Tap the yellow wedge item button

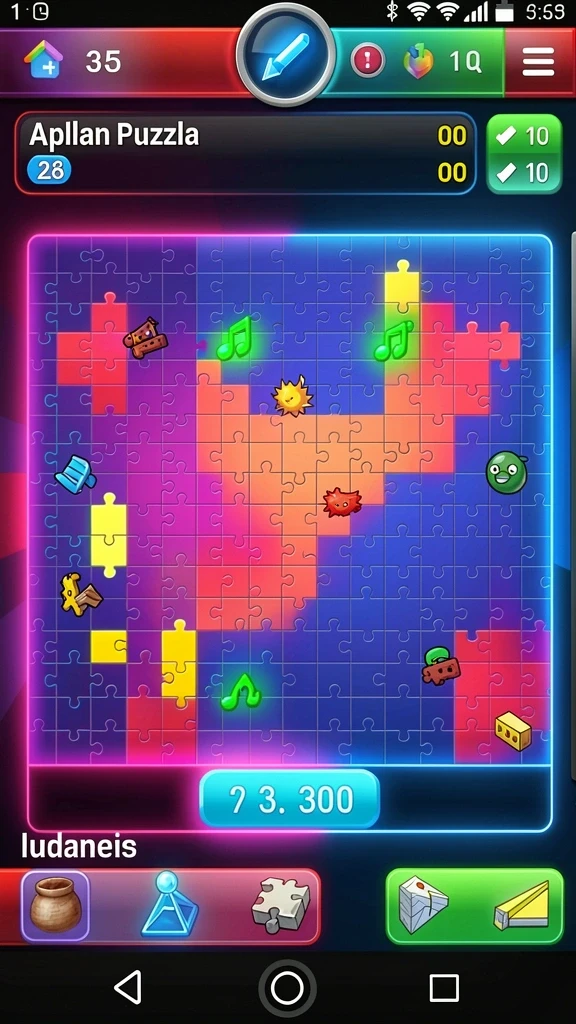(x=521, y=906)
